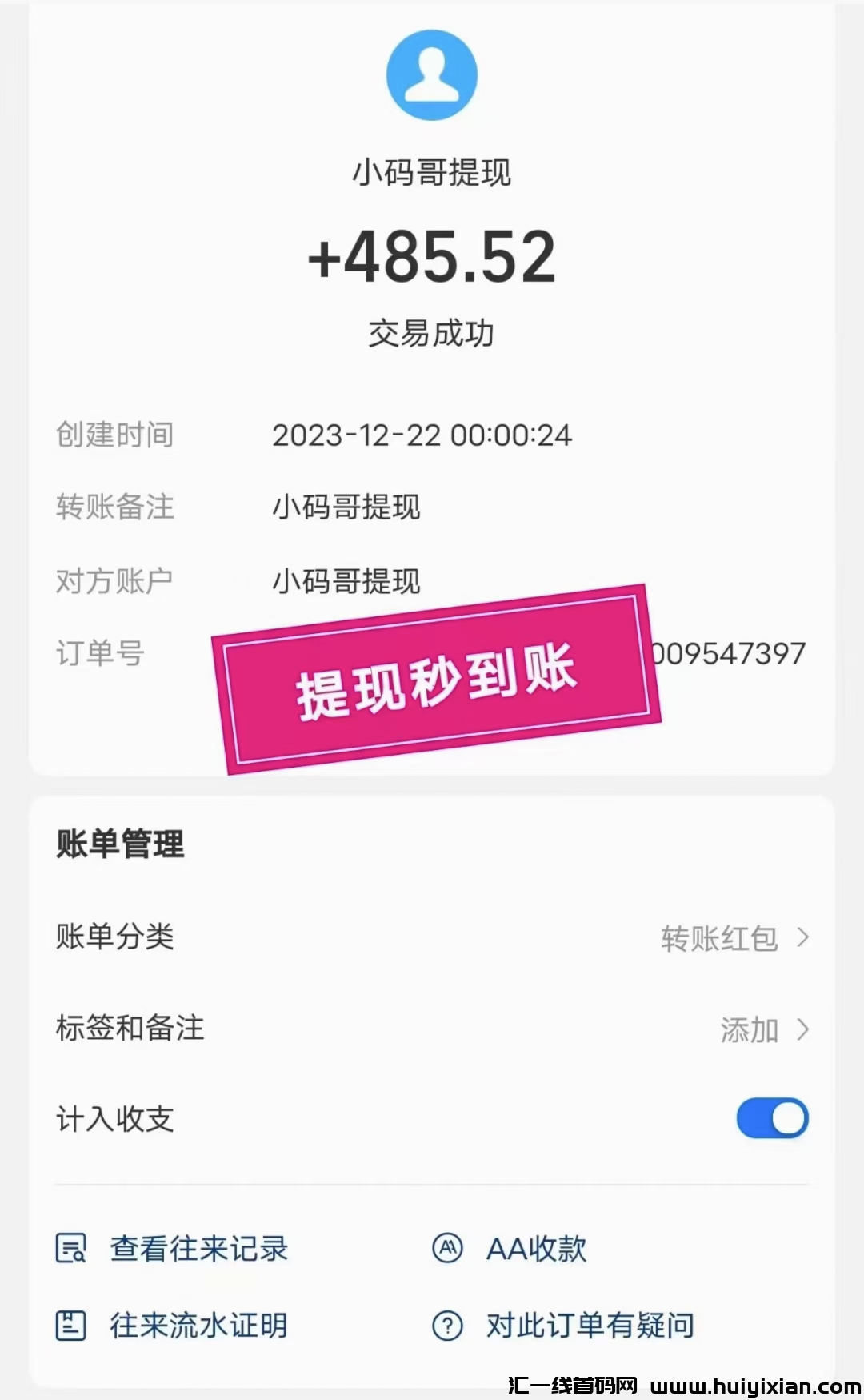Open the 账单管理 section header
Screen dimensions: 864x1400
(117, 843)
